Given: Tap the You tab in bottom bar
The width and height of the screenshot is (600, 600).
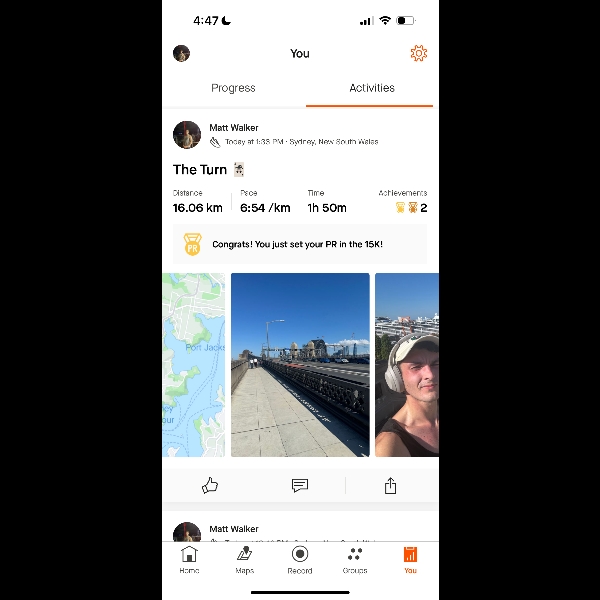Looking at the screenshot, I should point(410,559).
